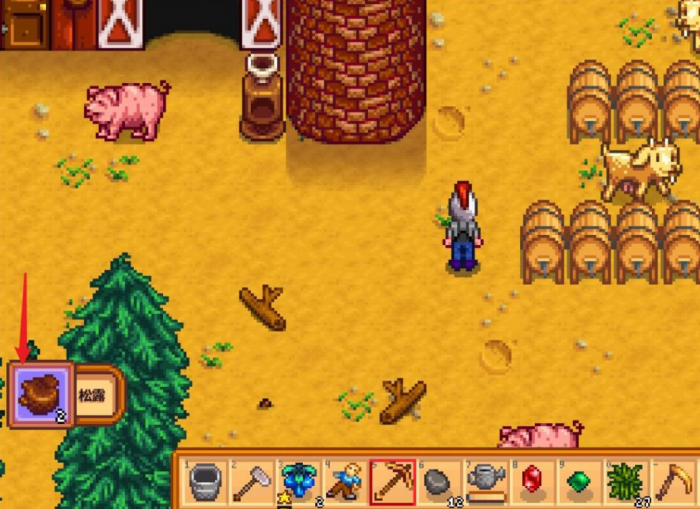
Task: Select the hammer tool in slot 2
Action: click(251, 482)
